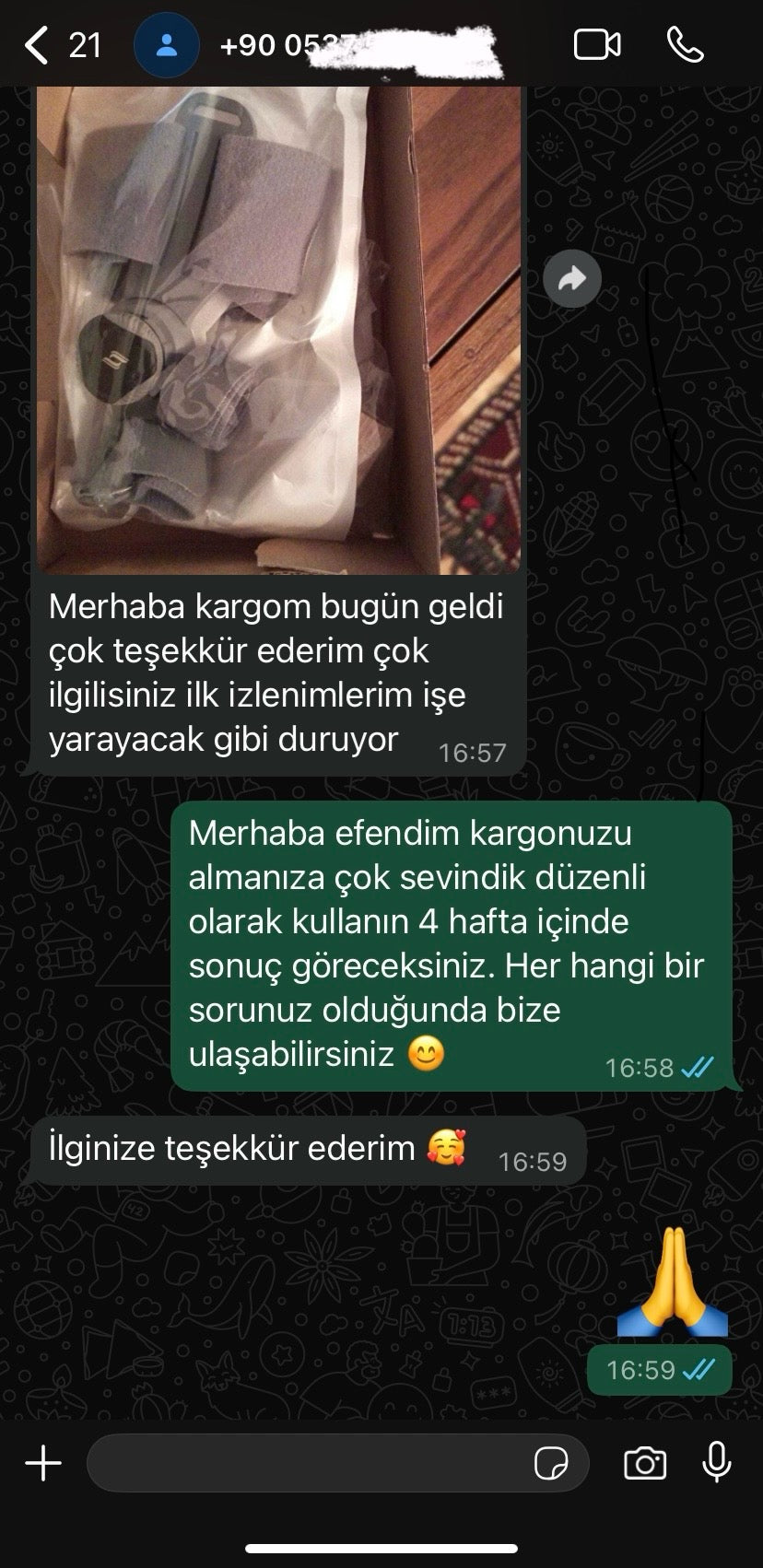This screenshot has width=763, height=1568.
Task: Go back to the chats list
Action: 37,44
